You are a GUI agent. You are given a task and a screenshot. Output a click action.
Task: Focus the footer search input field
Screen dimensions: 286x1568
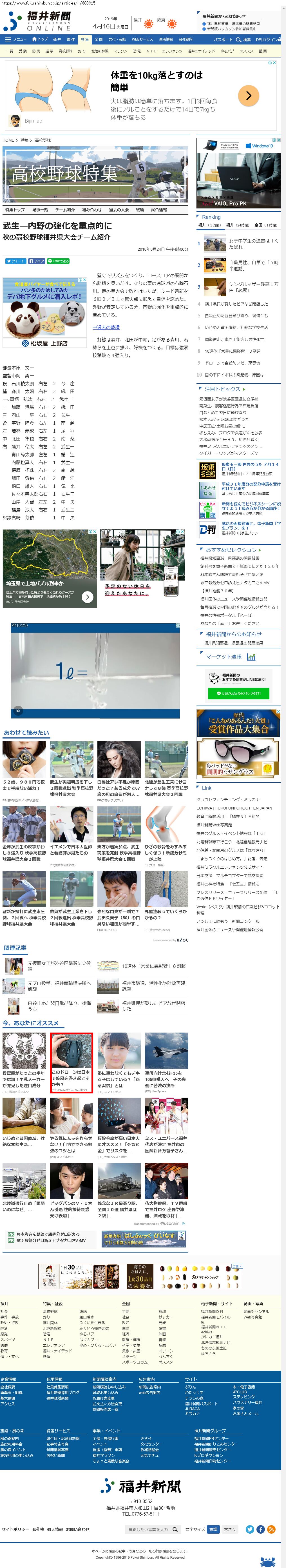click(148, 1529)
